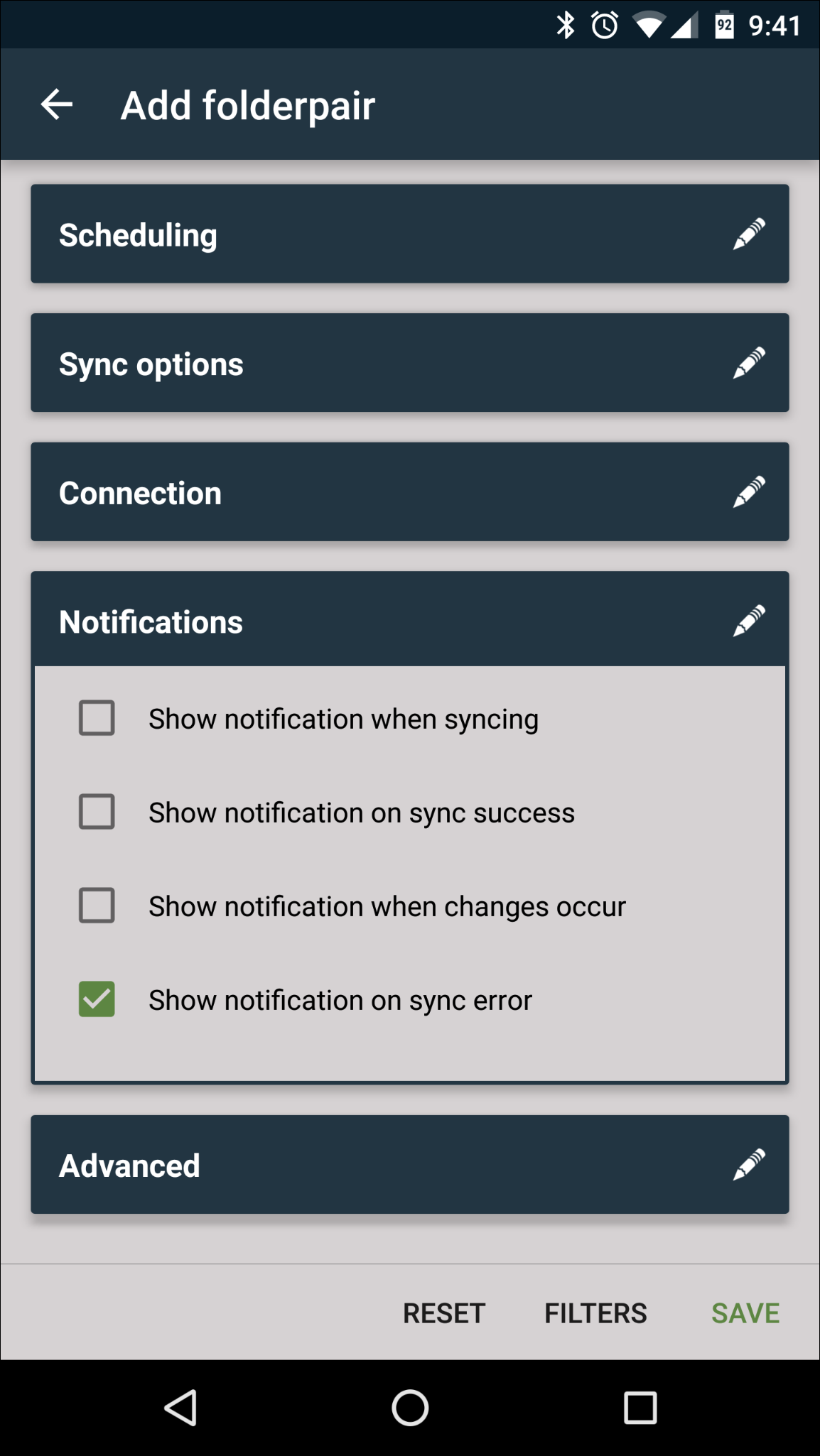Collapse the Notifications section
Image resolution: width=820 pixels, height=1456 pixels.
click(409, 621)
